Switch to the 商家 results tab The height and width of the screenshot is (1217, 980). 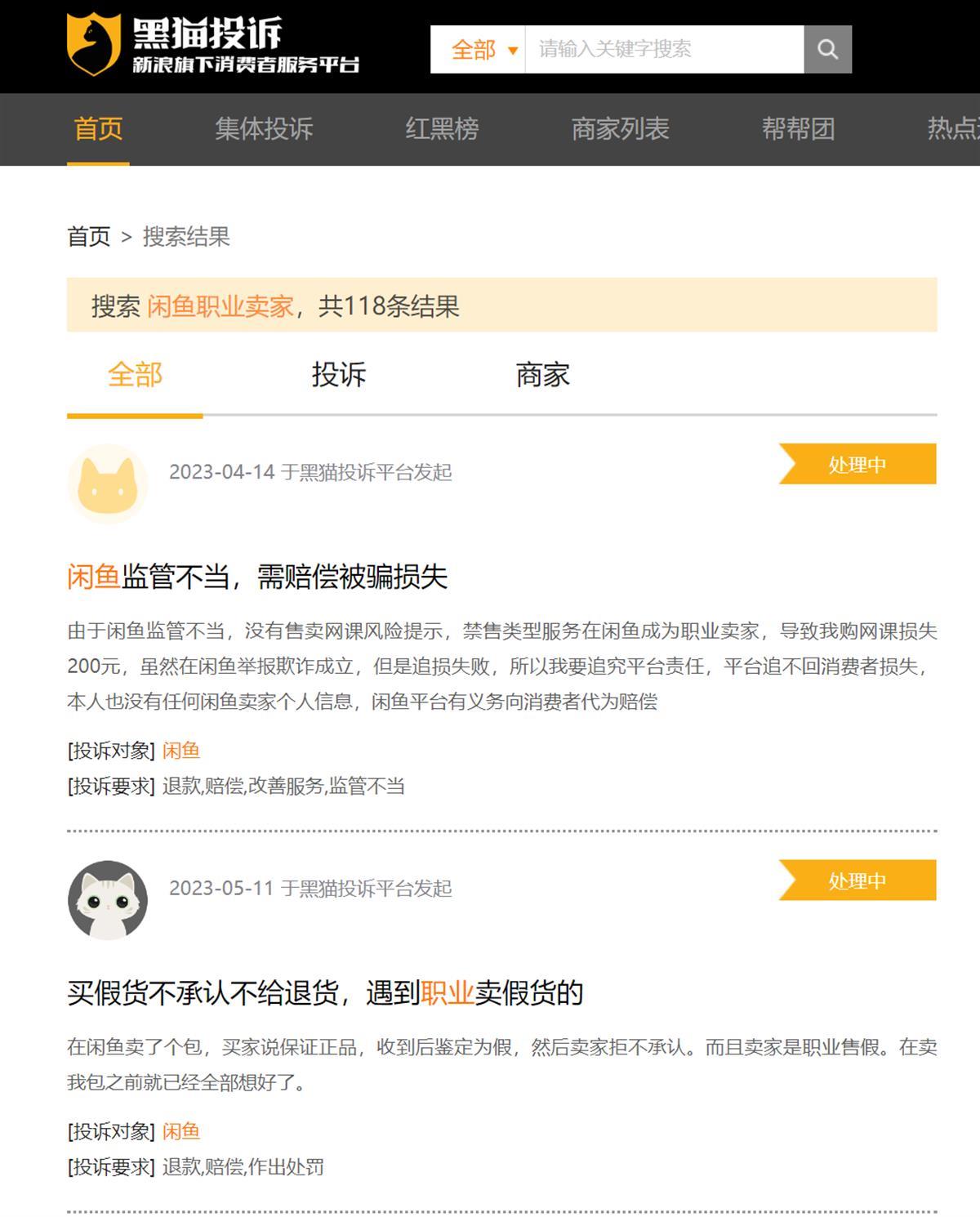coord(542,374)
